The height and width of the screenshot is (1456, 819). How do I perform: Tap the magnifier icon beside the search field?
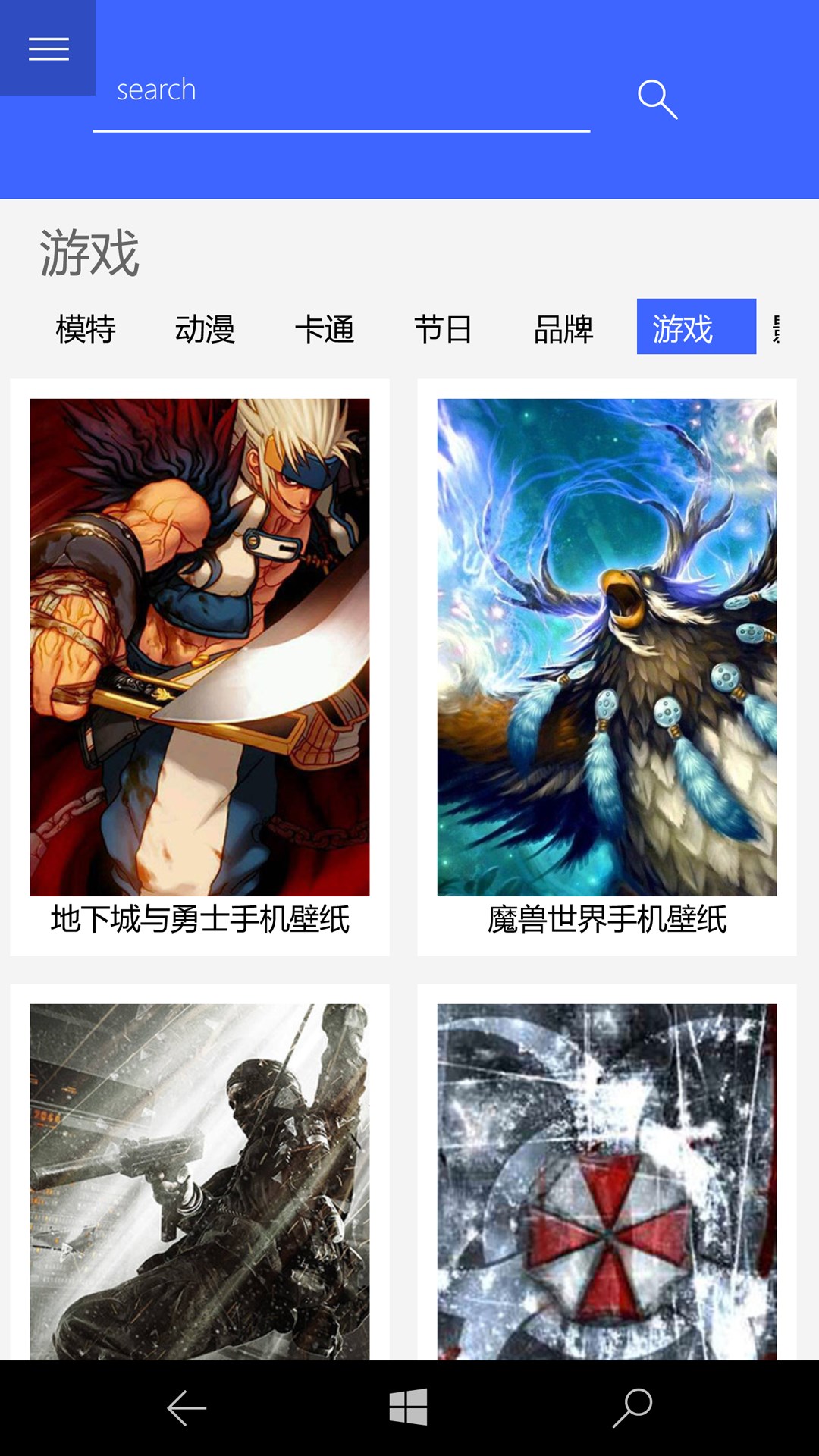pyautogui.click(x=657, y=99)
